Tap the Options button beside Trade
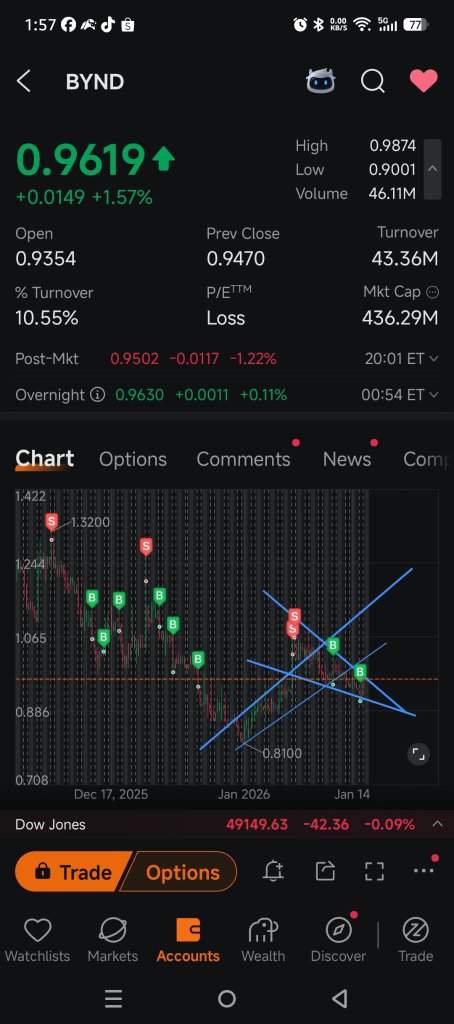Screen dimensions: 454x1024 pyautogui.click(x=182, y=872)
